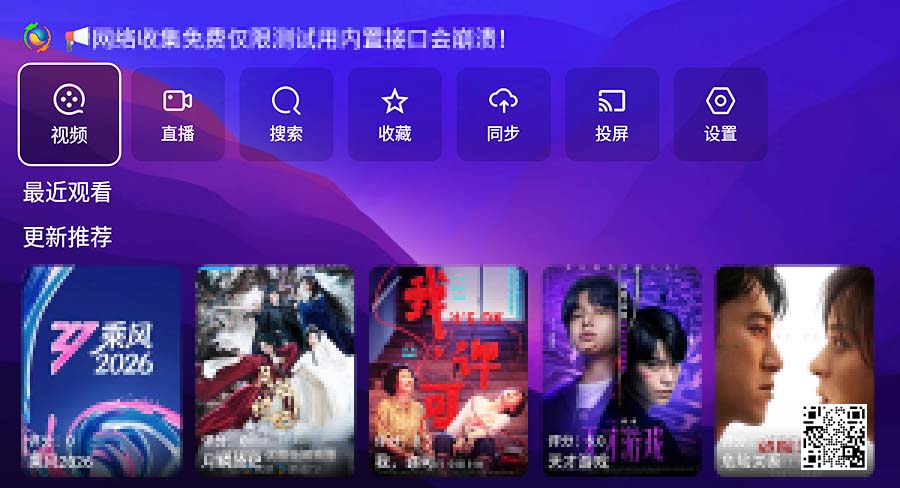This screenshot has width=900, height=488.
Task: Open the 搜索 search tile
Action: [x=286, y=114]
